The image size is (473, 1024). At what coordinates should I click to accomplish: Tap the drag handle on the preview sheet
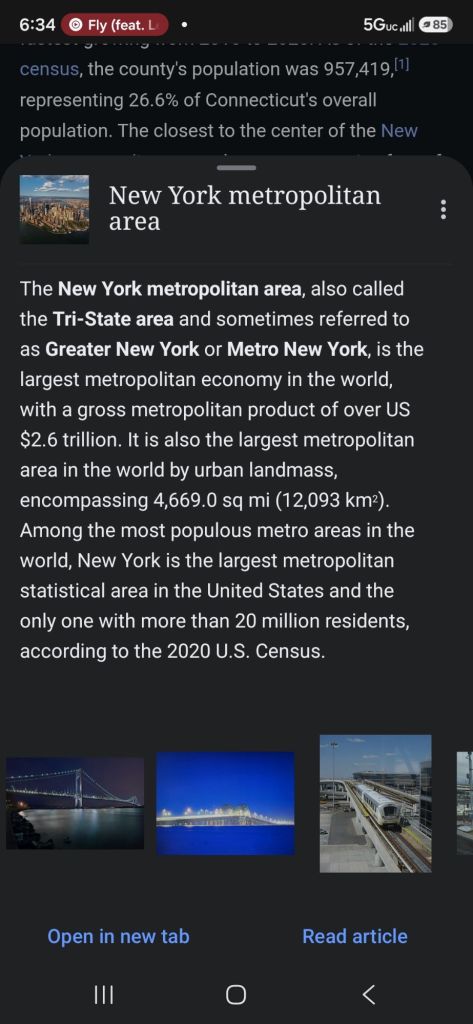tap(236, 168)
